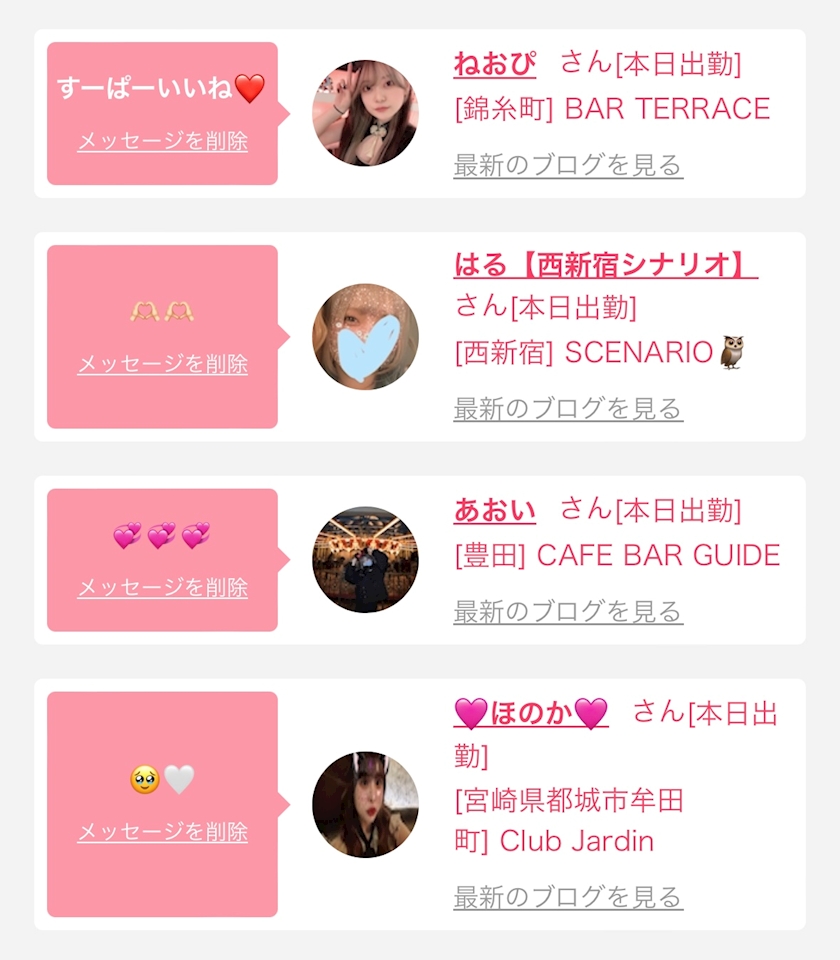View あおい's latest blog

[568, 612]
